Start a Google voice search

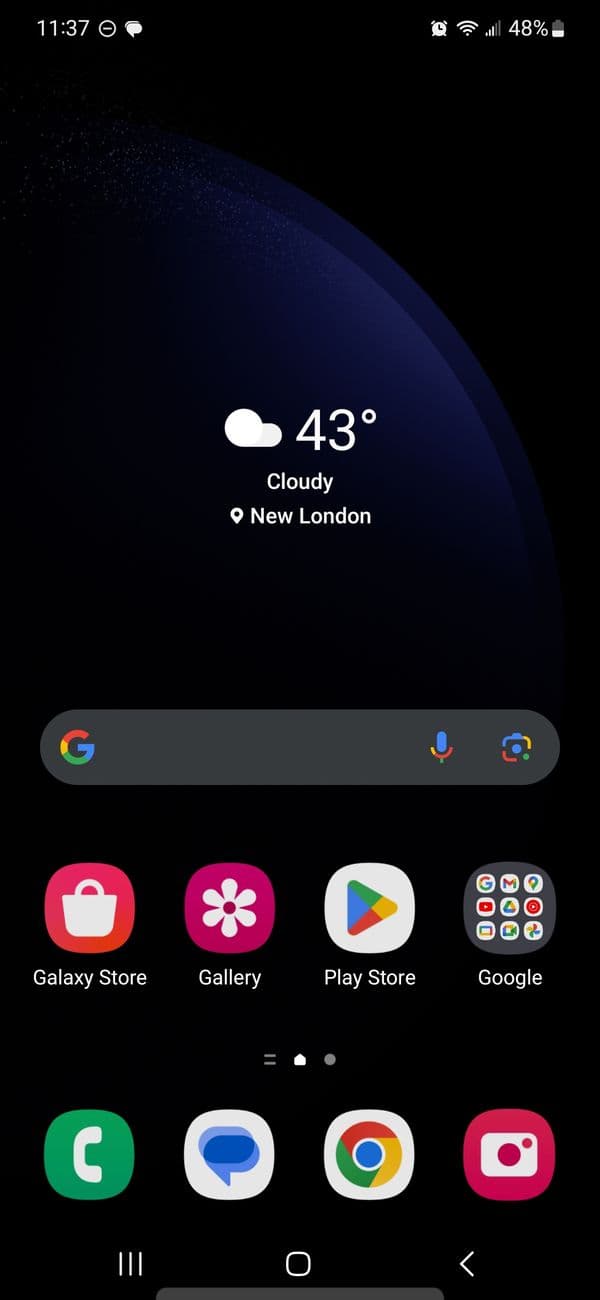(441, 747)
